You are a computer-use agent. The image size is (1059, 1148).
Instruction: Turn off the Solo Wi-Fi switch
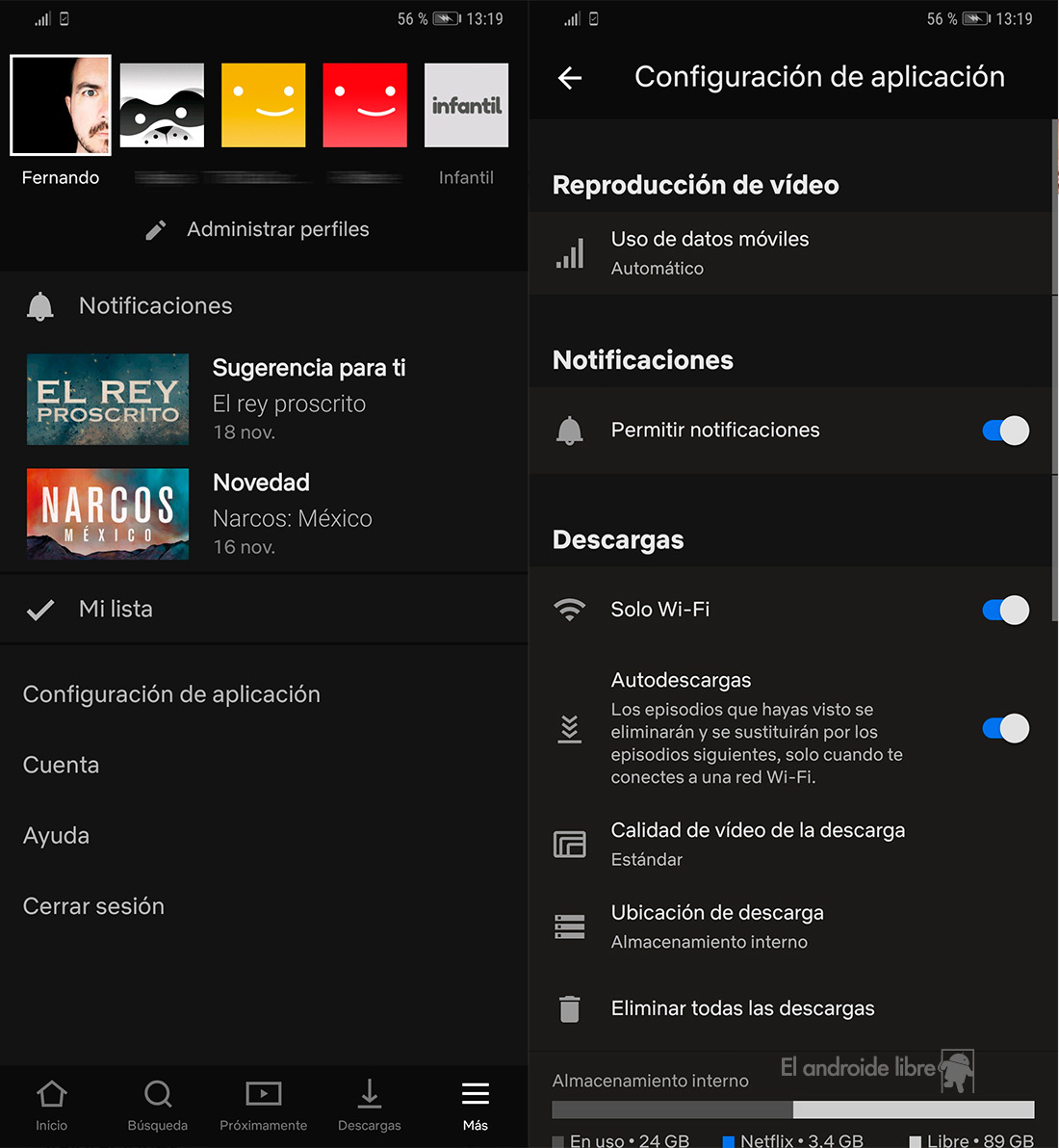point(1005,610)
